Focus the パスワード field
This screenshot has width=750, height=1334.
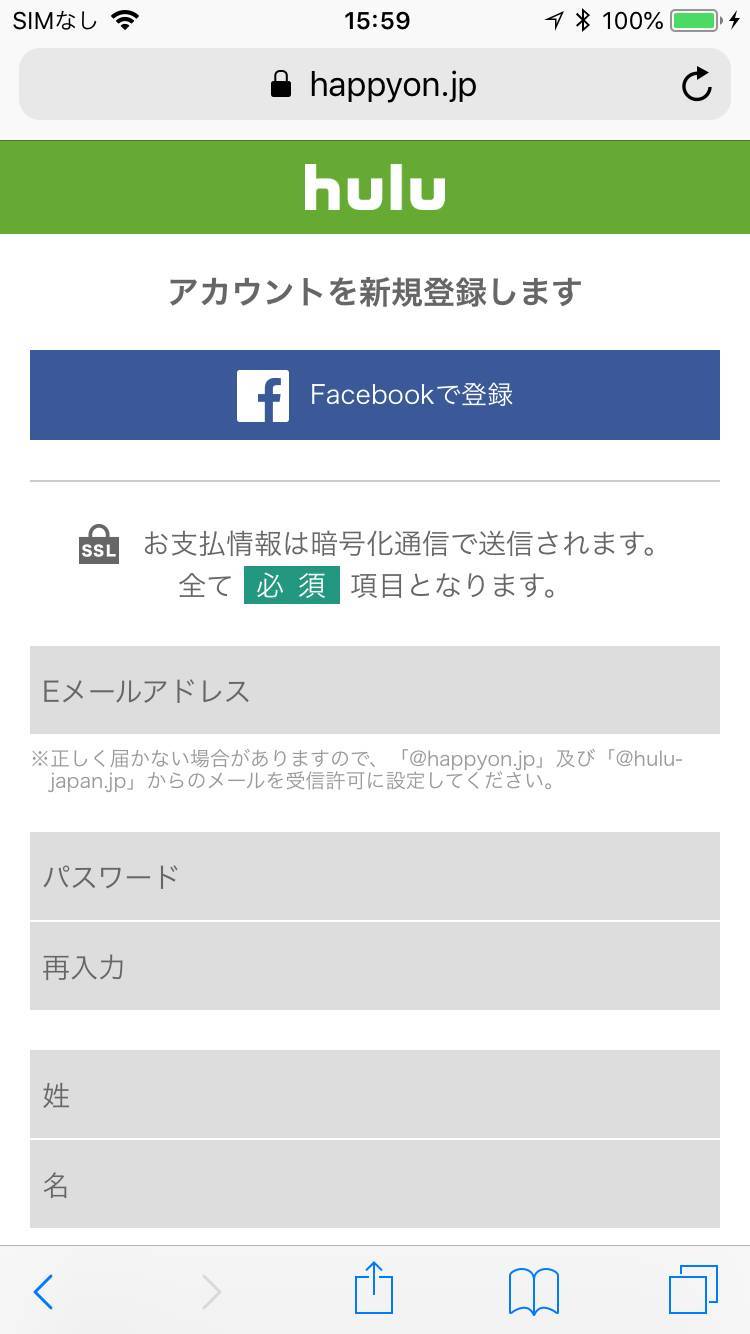tap(375, 876)
